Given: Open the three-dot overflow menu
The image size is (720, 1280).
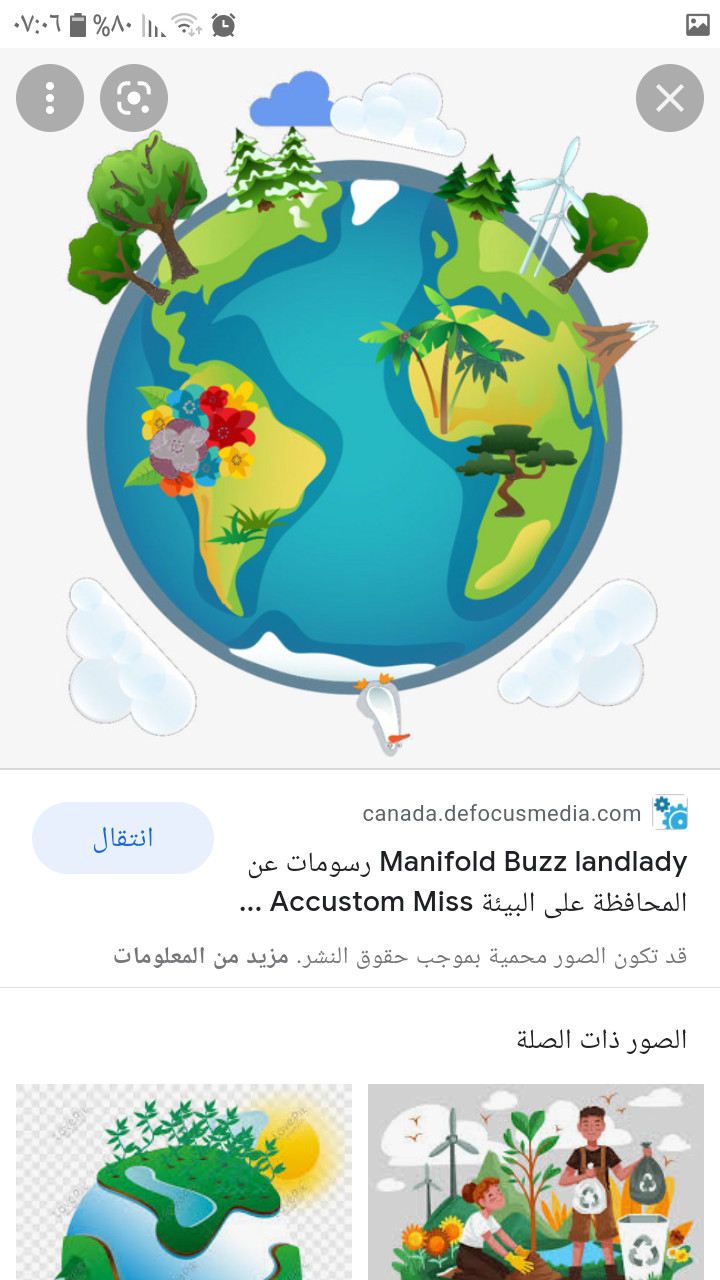Looking at the screenshot, I should pyautogui.click(x=49, y=98).
